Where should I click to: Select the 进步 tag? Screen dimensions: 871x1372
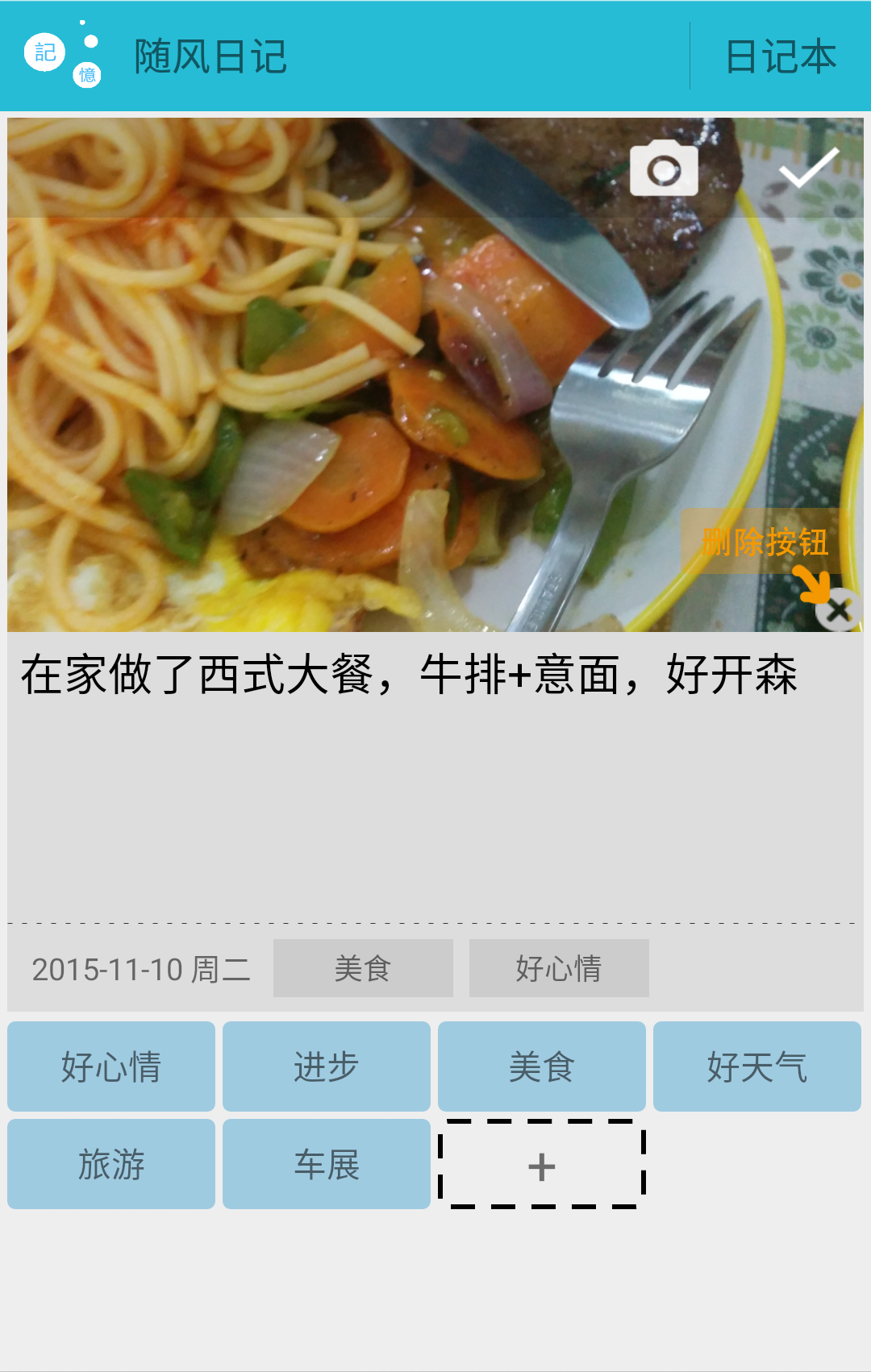point(326,1066)
